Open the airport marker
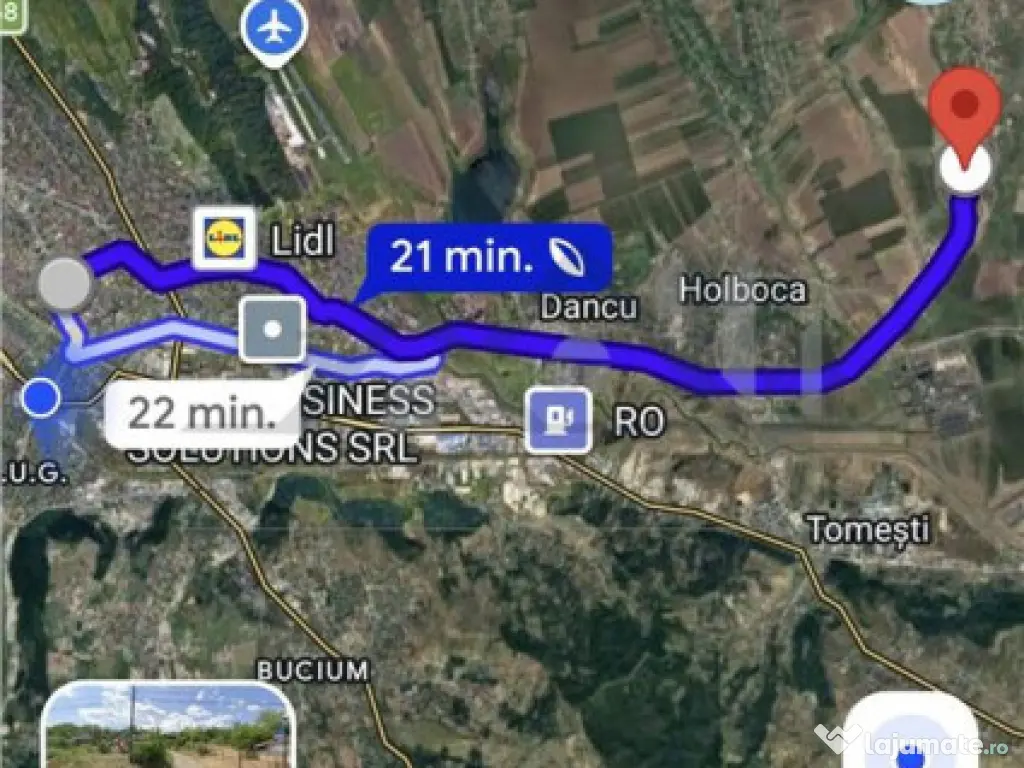 (x=273, y=28)
